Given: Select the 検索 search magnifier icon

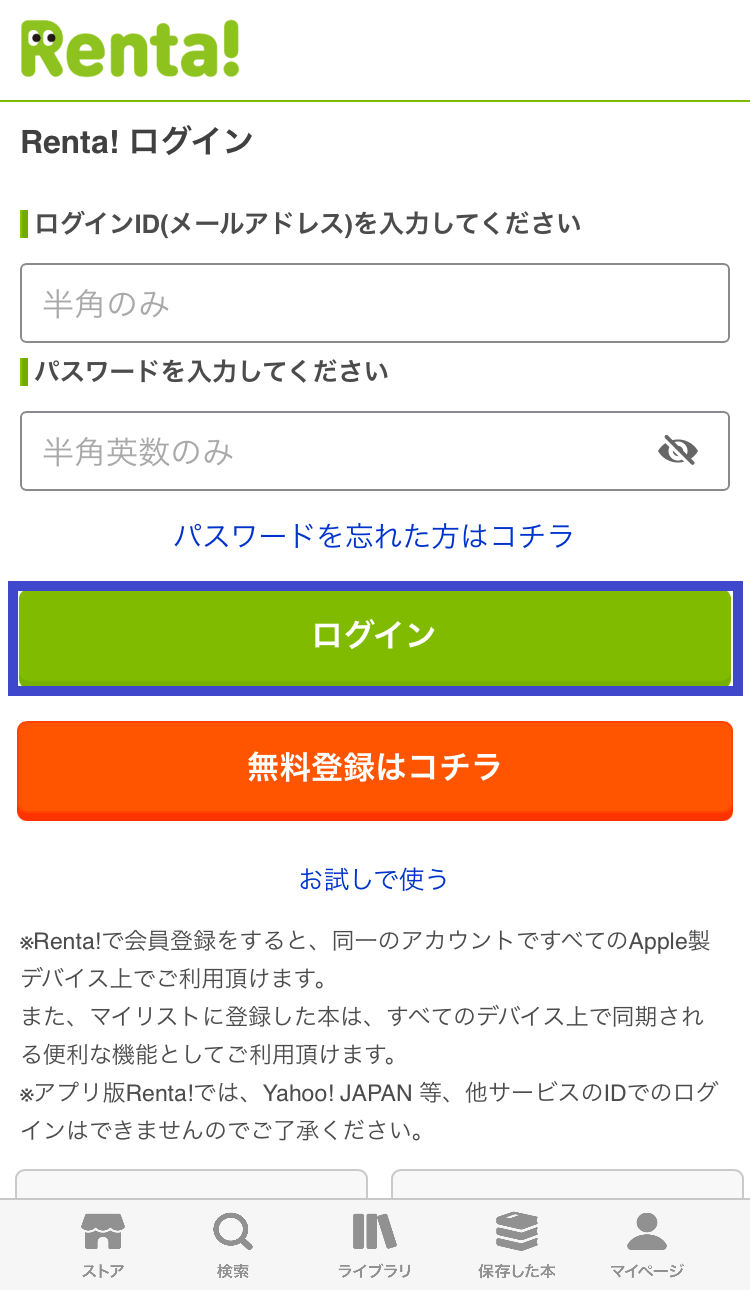Looking at the screenshot, I should (x=232, y=1240).
